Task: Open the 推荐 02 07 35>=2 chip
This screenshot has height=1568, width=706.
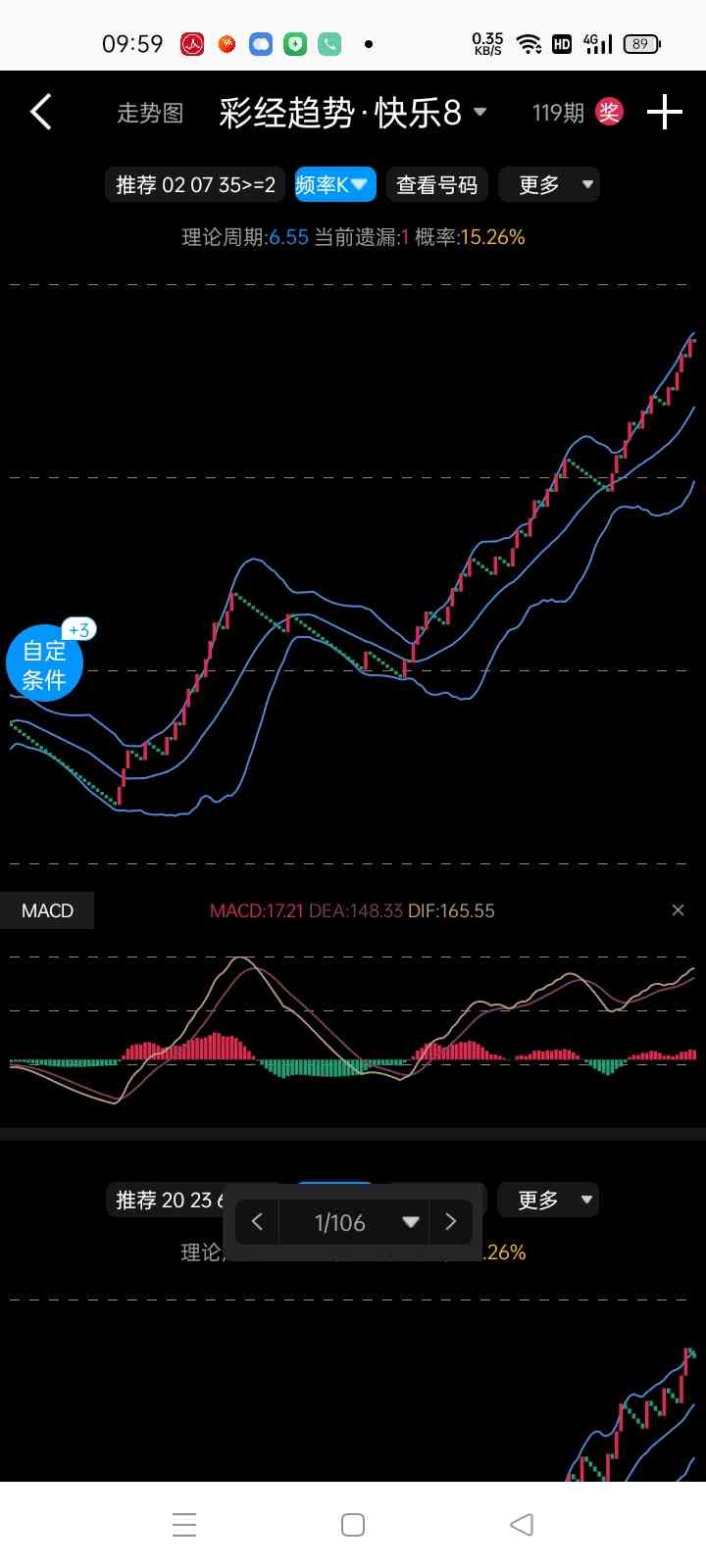Action: pyautogui.click(x=195, y=184)
